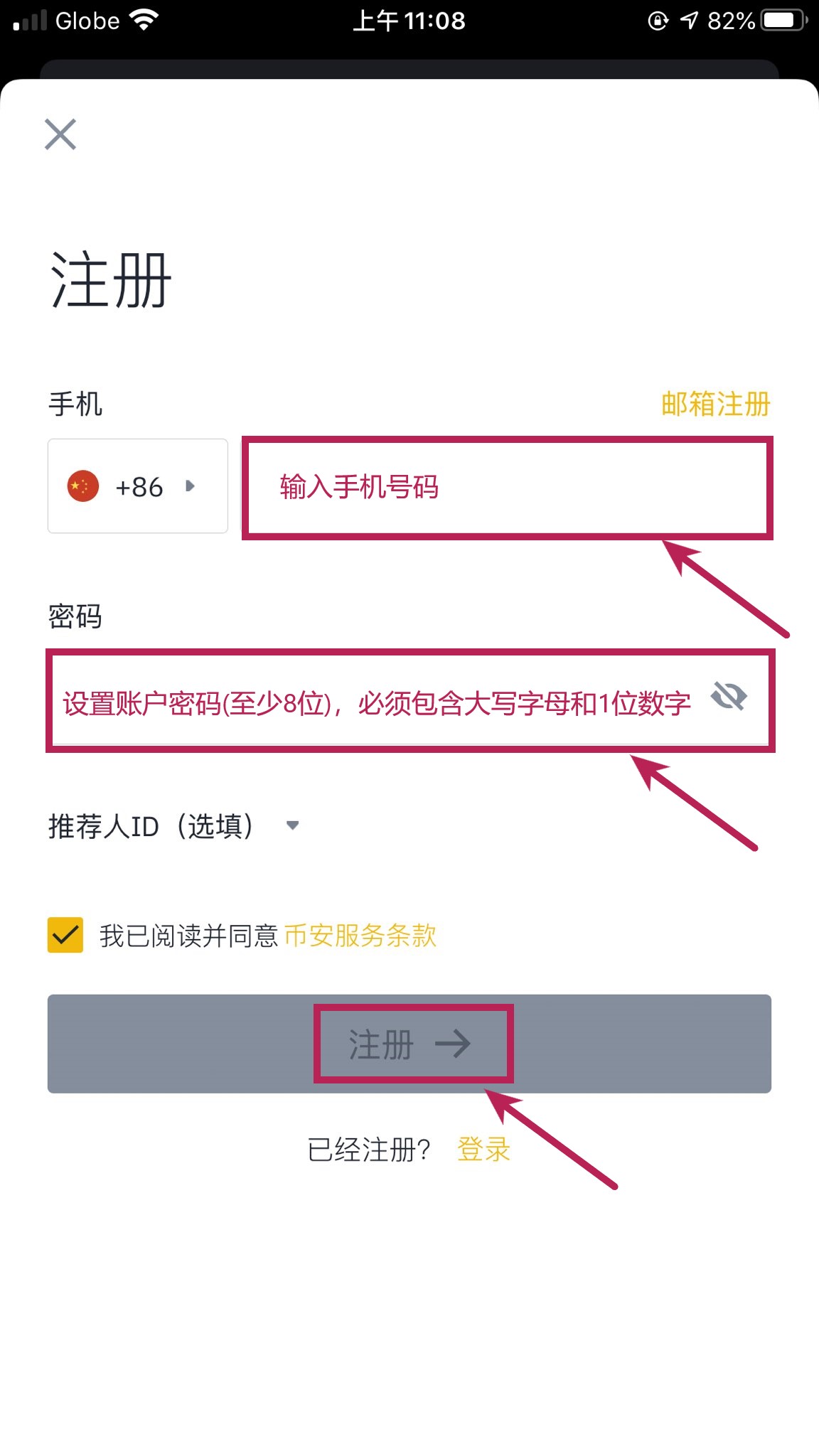
Task: Tap the phone number input field
Action: point(506,488)
